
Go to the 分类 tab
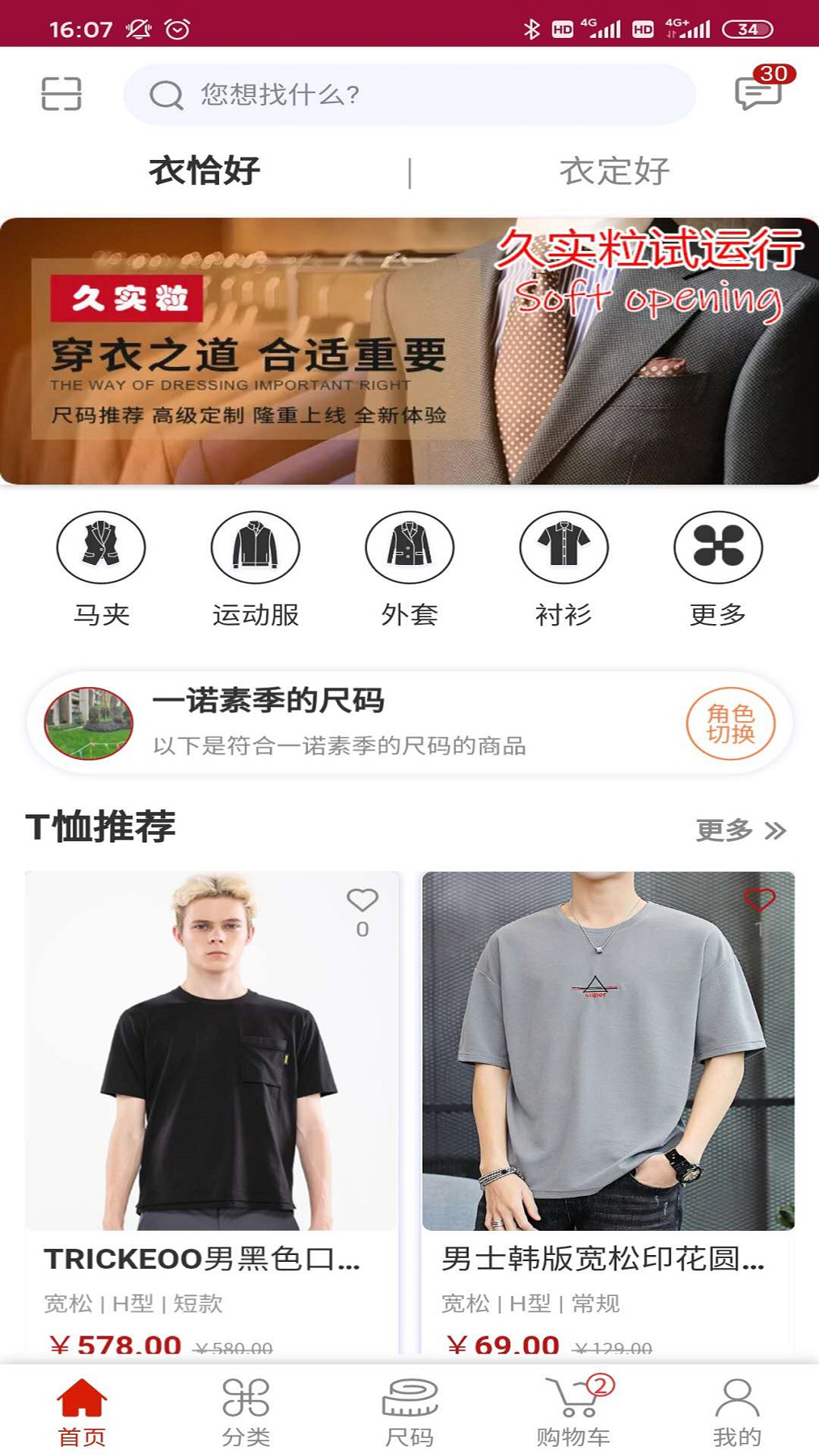[x=246, y=1411]
